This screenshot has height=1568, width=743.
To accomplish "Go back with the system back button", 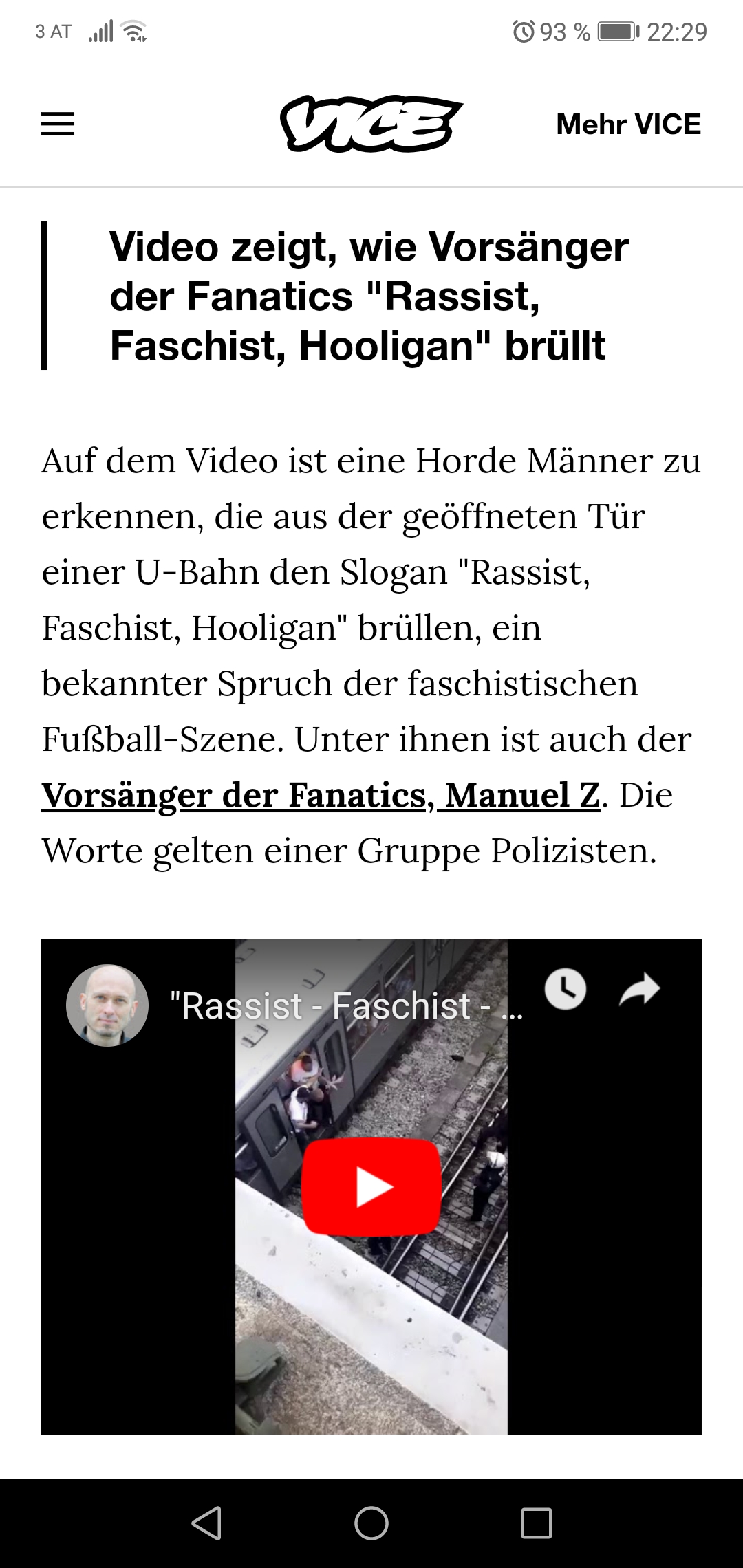I will pos(206,1523).
